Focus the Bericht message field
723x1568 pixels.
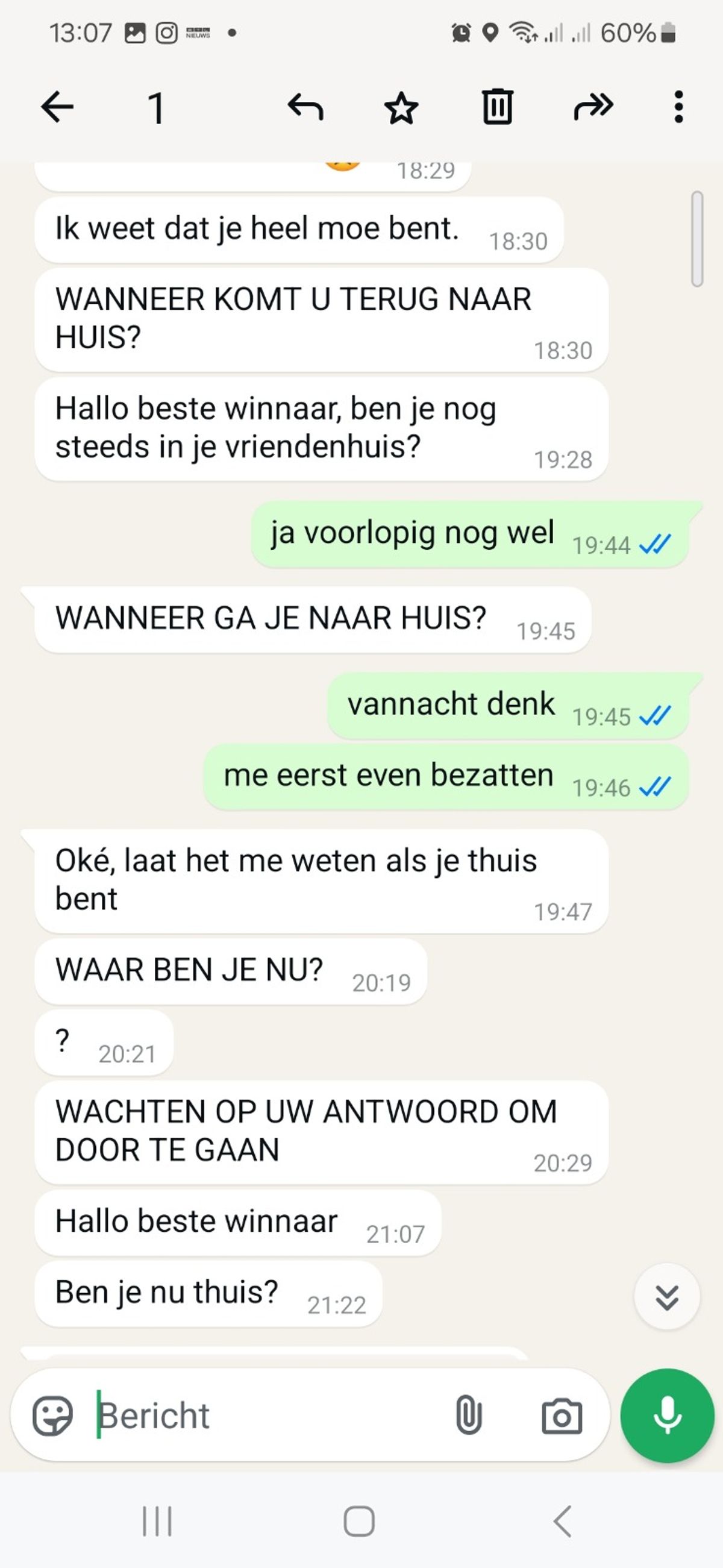pos(268,1415)
